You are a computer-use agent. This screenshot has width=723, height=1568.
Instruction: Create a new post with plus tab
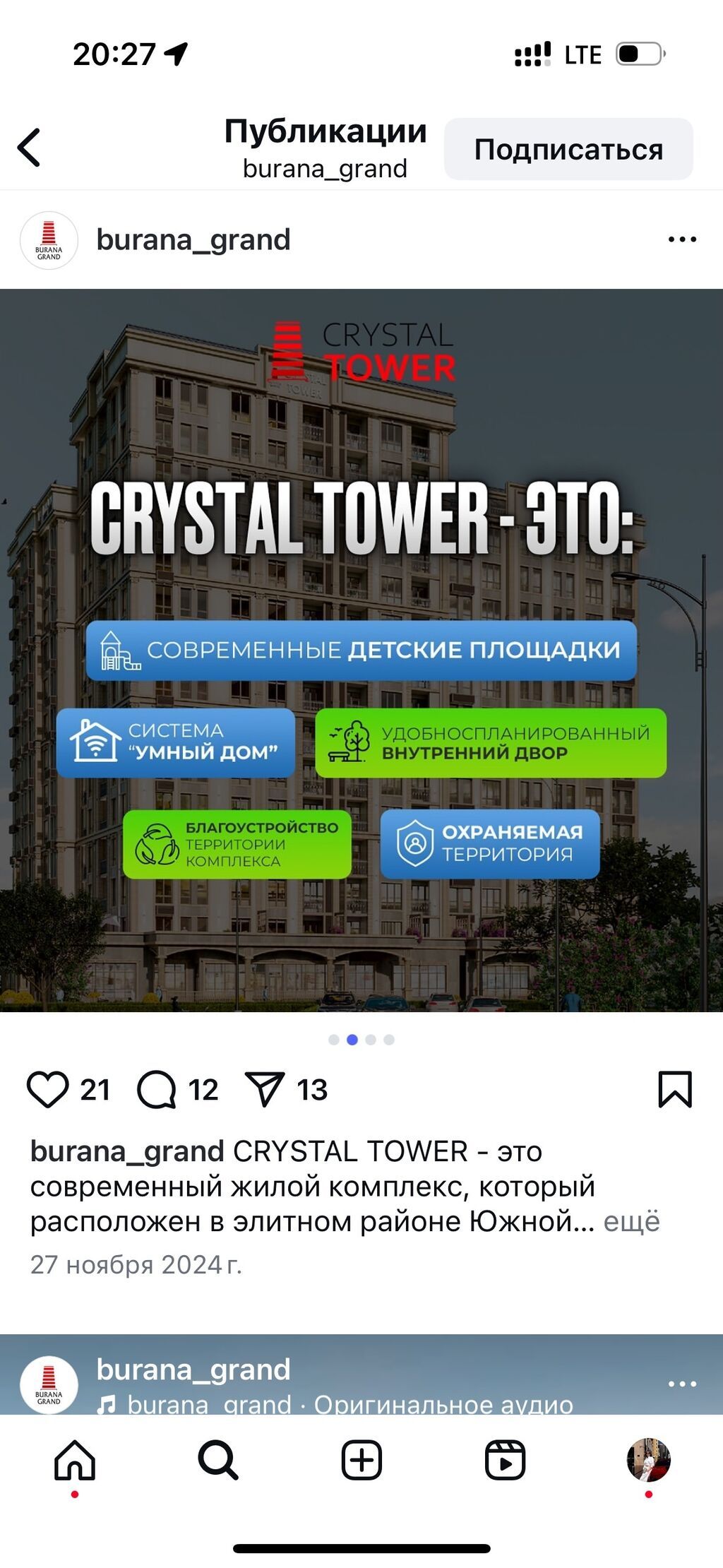(361, 1460)
